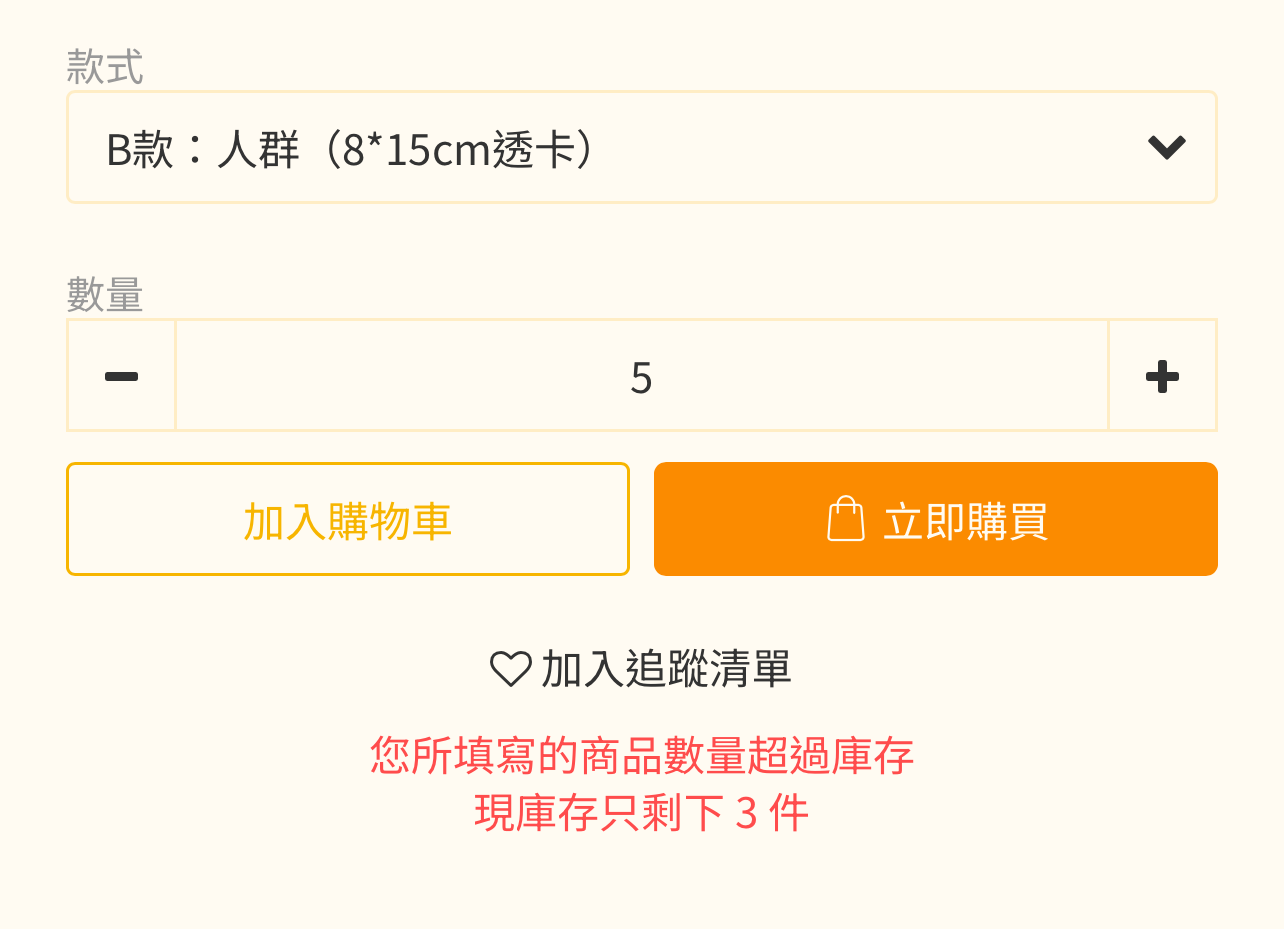Increase quantity with the plus button

pos(1162,376)
